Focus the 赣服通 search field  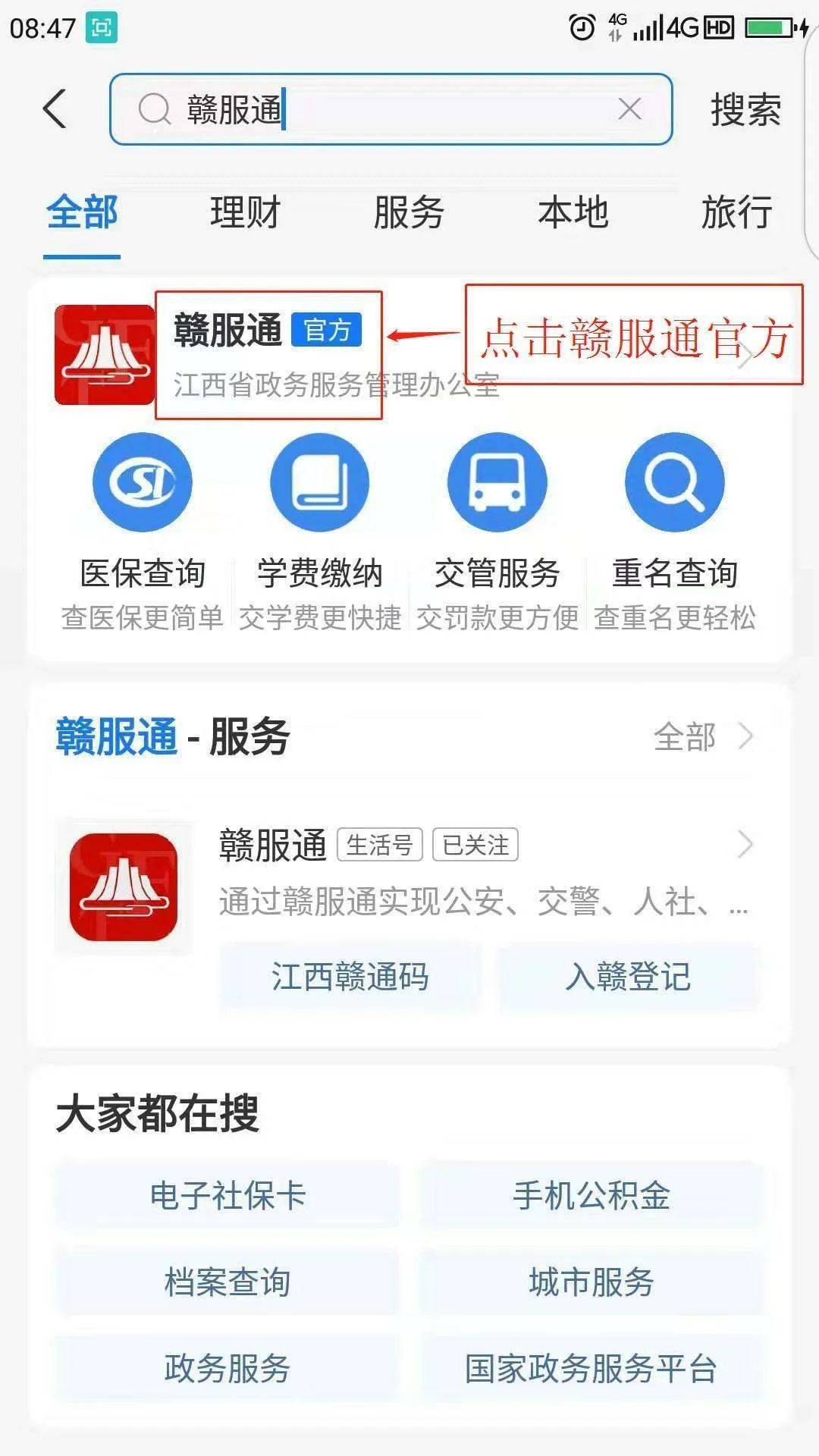379,109
